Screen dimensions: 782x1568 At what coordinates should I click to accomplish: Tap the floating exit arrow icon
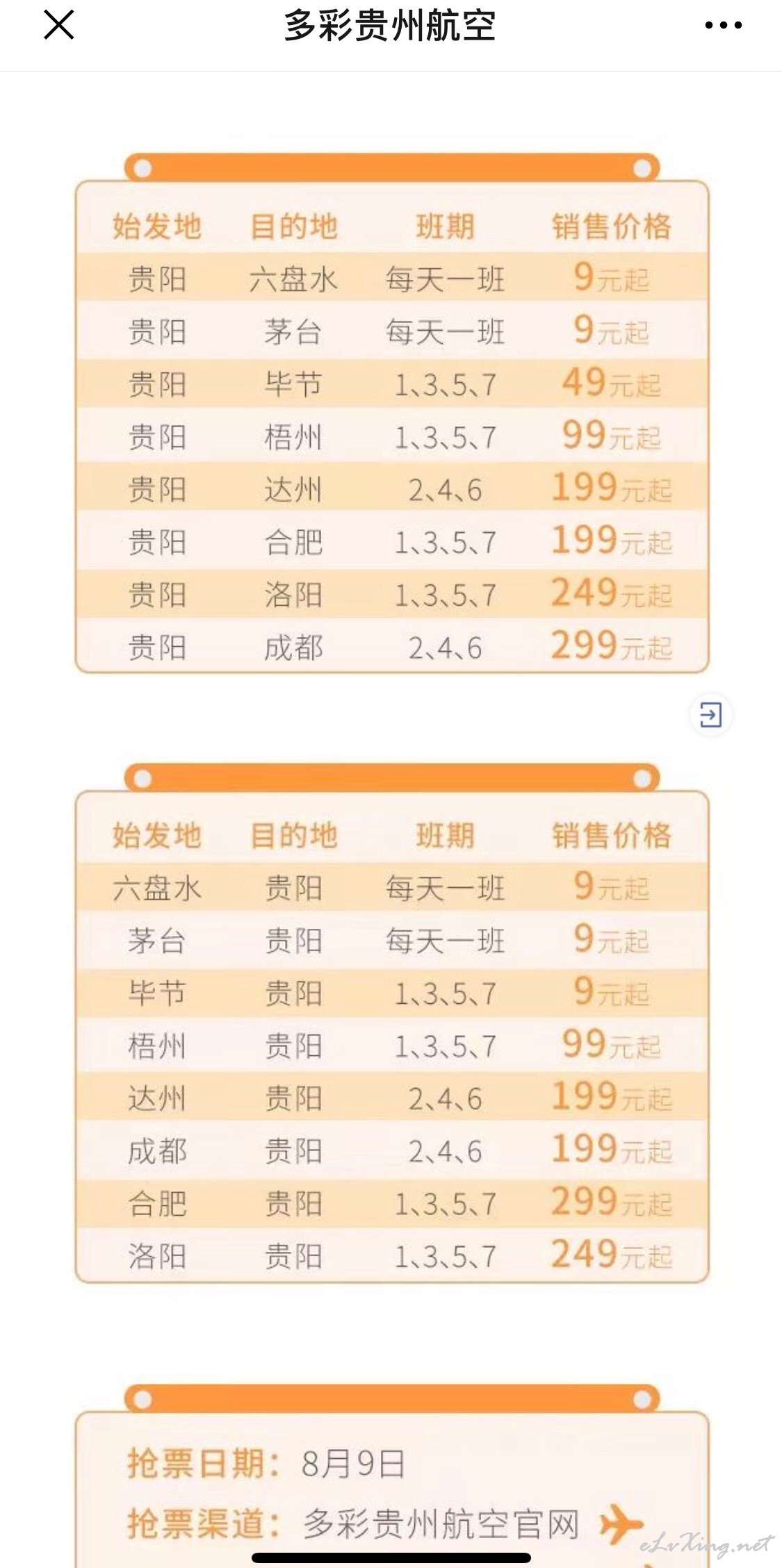pos(710,714)
